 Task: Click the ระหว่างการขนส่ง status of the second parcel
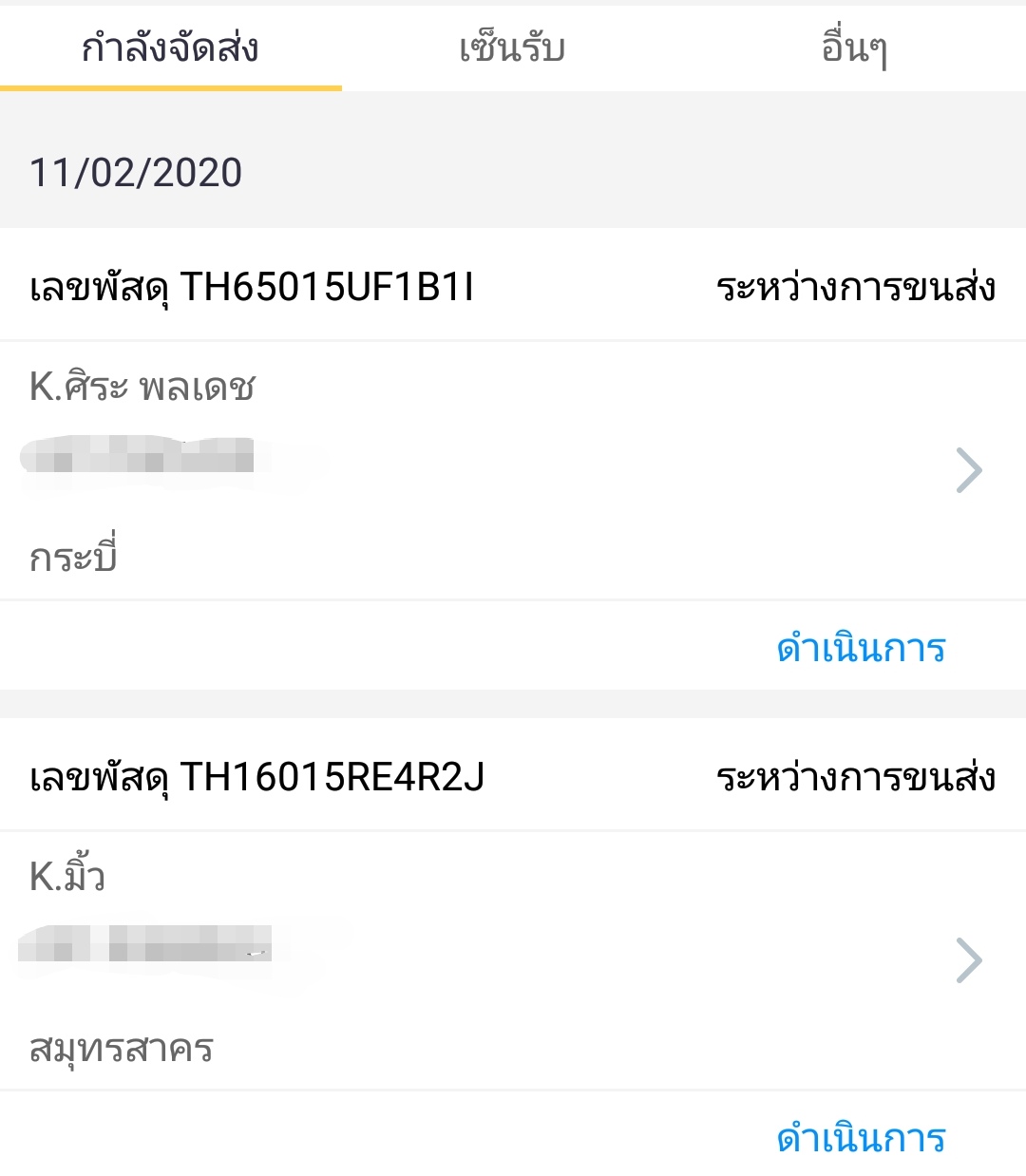[x=855, y=777]
